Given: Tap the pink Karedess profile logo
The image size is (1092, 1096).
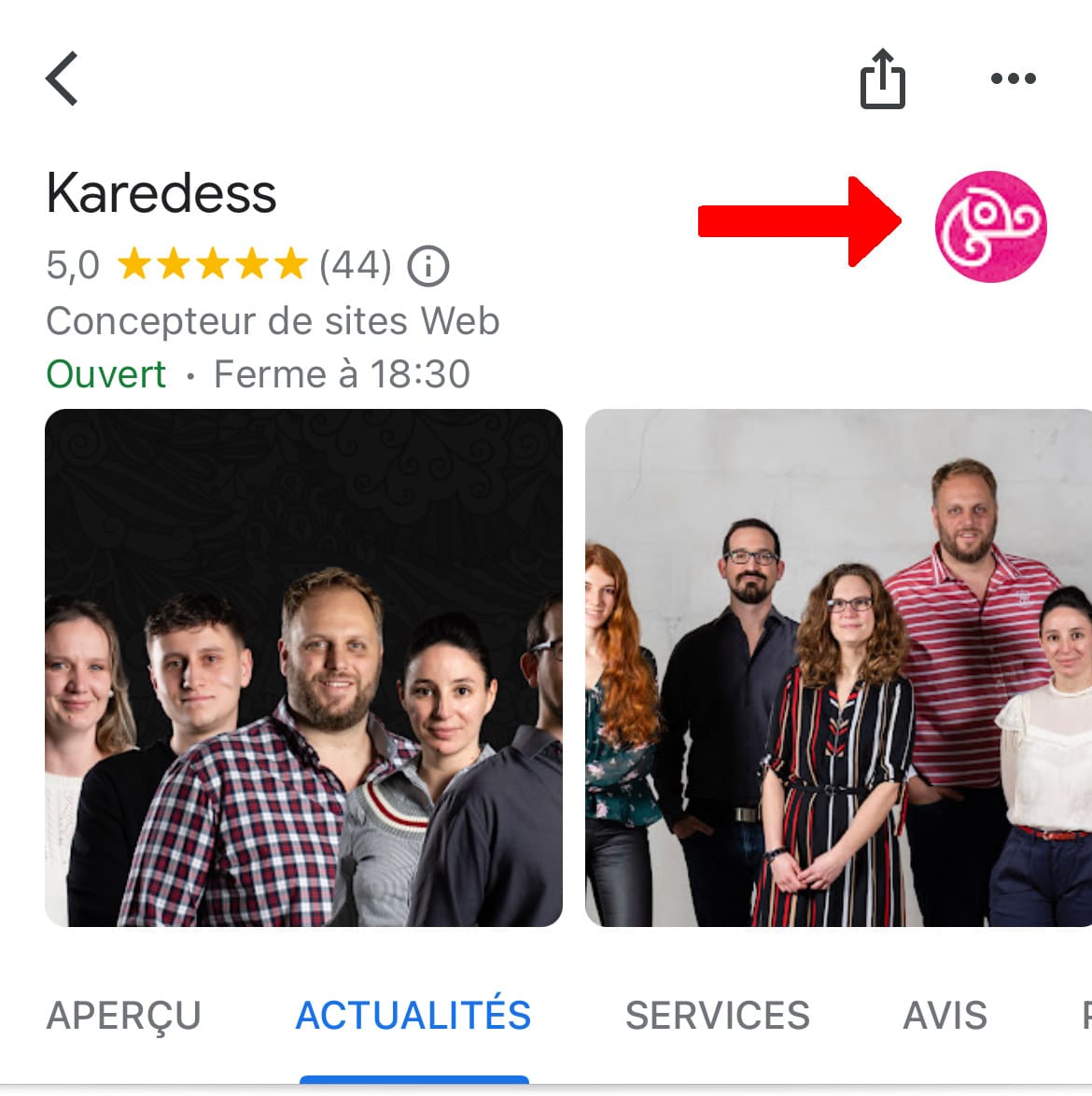Looking at the screenshot, I should click(990, 227).
